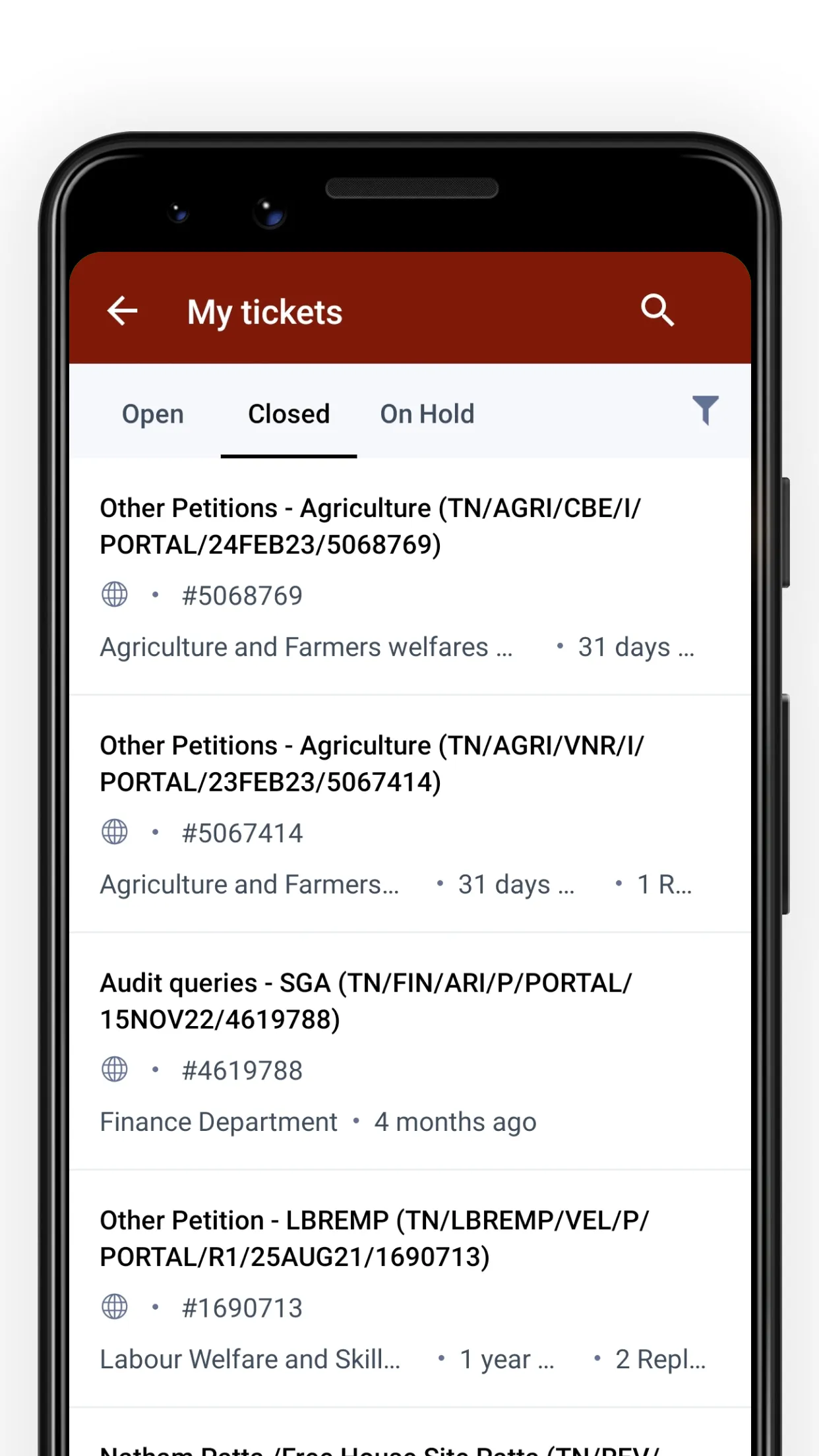Open the ticket filter options

(x=705, y=411)
